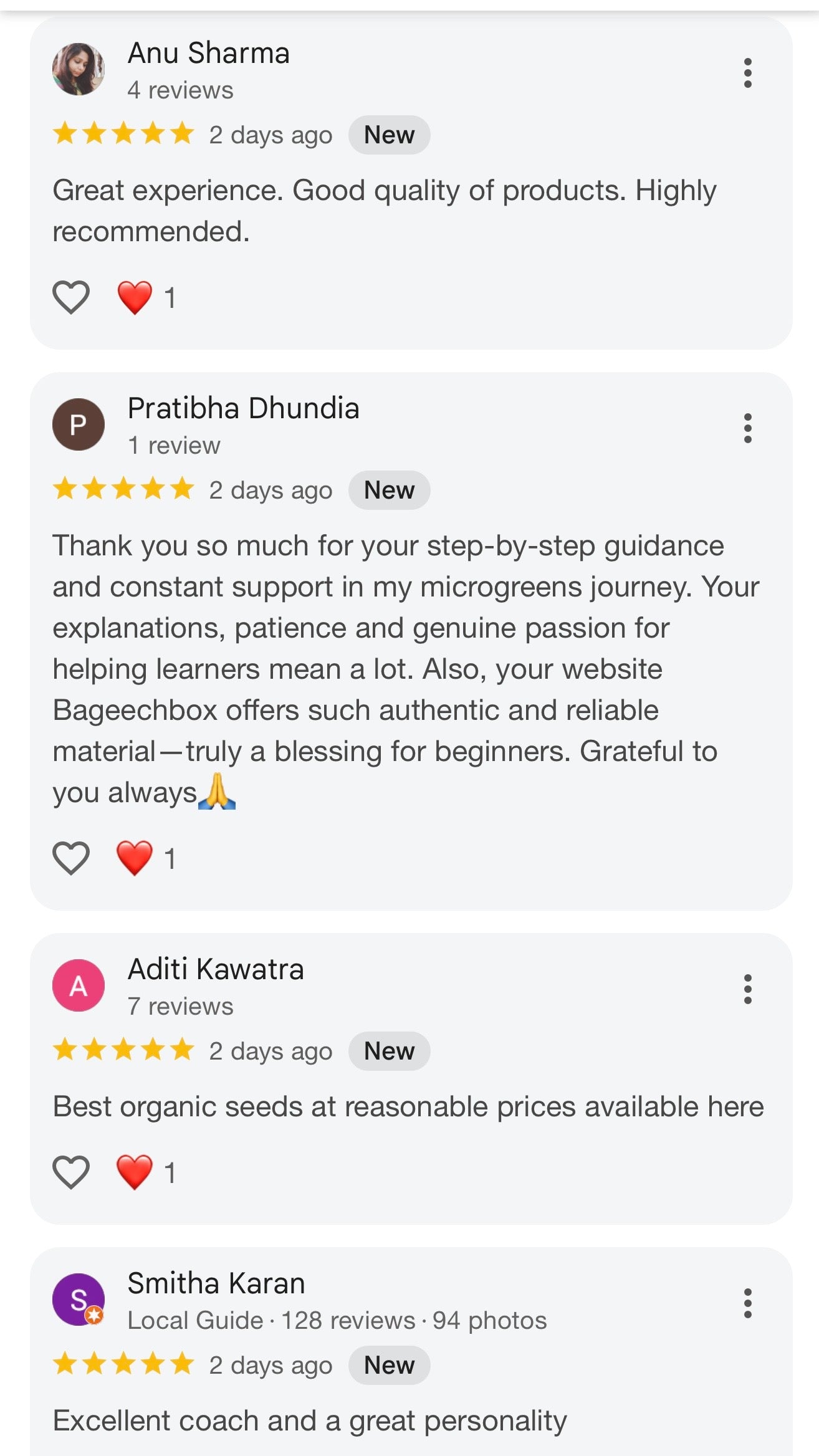View Aditi Kawatra's reviewer profile
The width and height of the screenshot is (819, 1456).
point(78,985)
